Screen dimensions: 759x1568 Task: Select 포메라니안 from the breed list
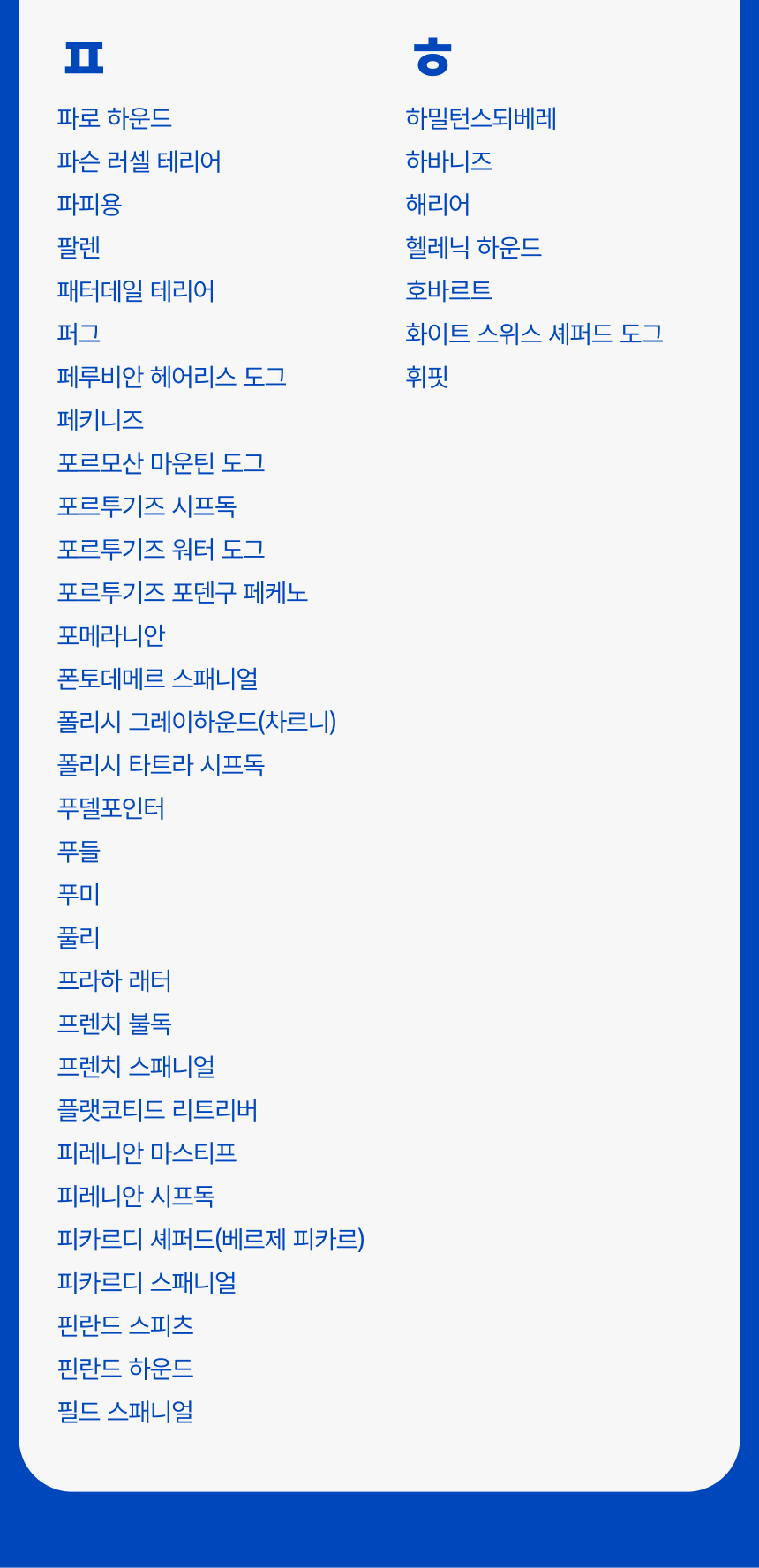point(110,636)
